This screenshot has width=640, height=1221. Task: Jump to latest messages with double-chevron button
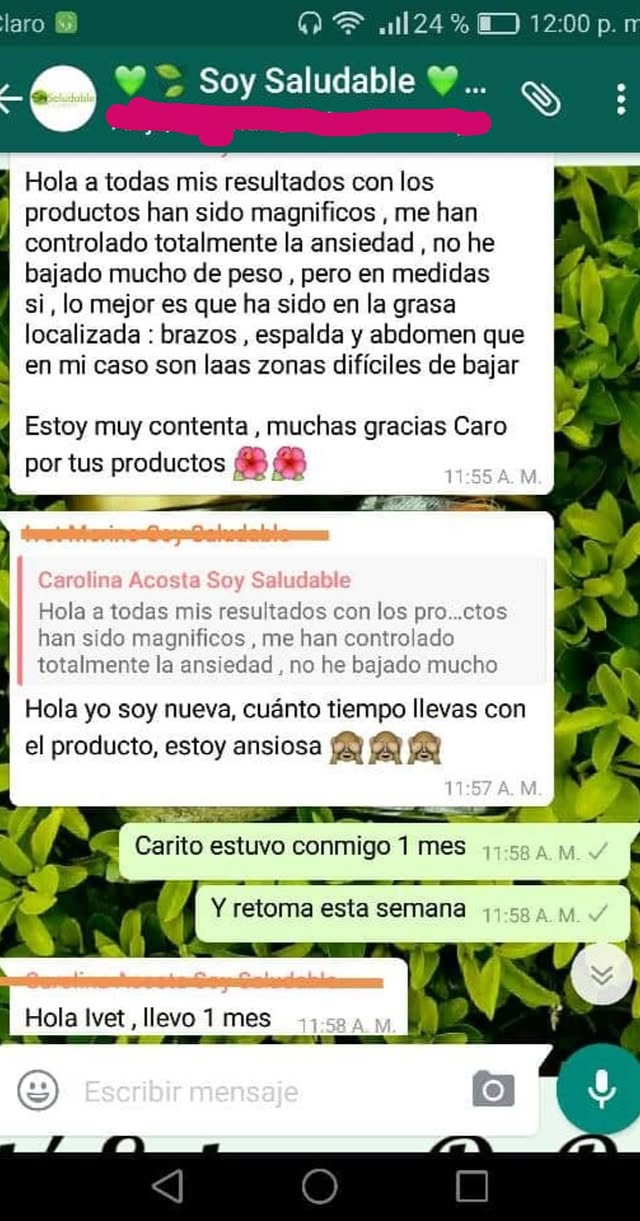point(602,974)
